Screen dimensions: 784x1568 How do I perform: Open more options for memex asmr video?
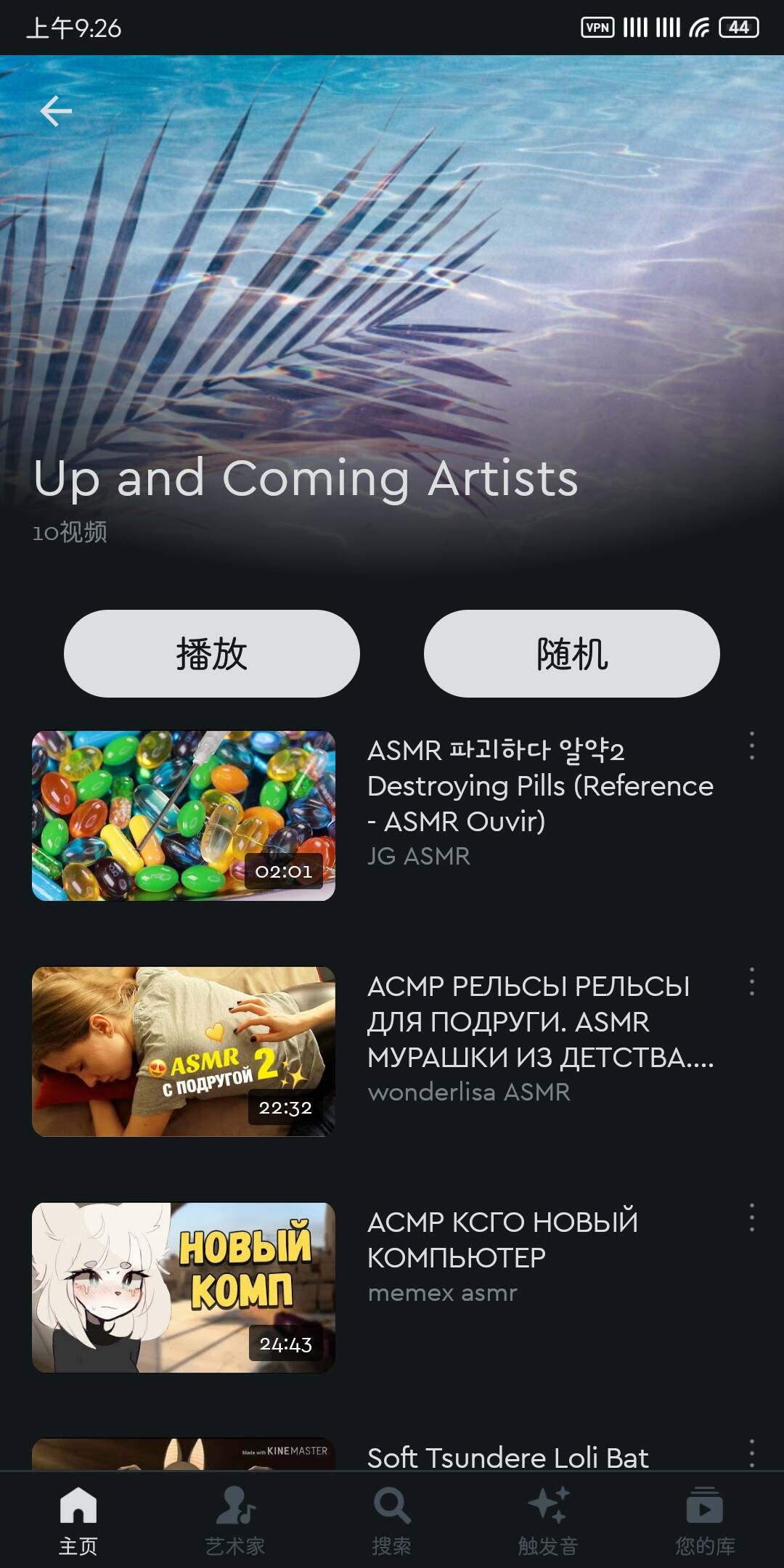751,1217
